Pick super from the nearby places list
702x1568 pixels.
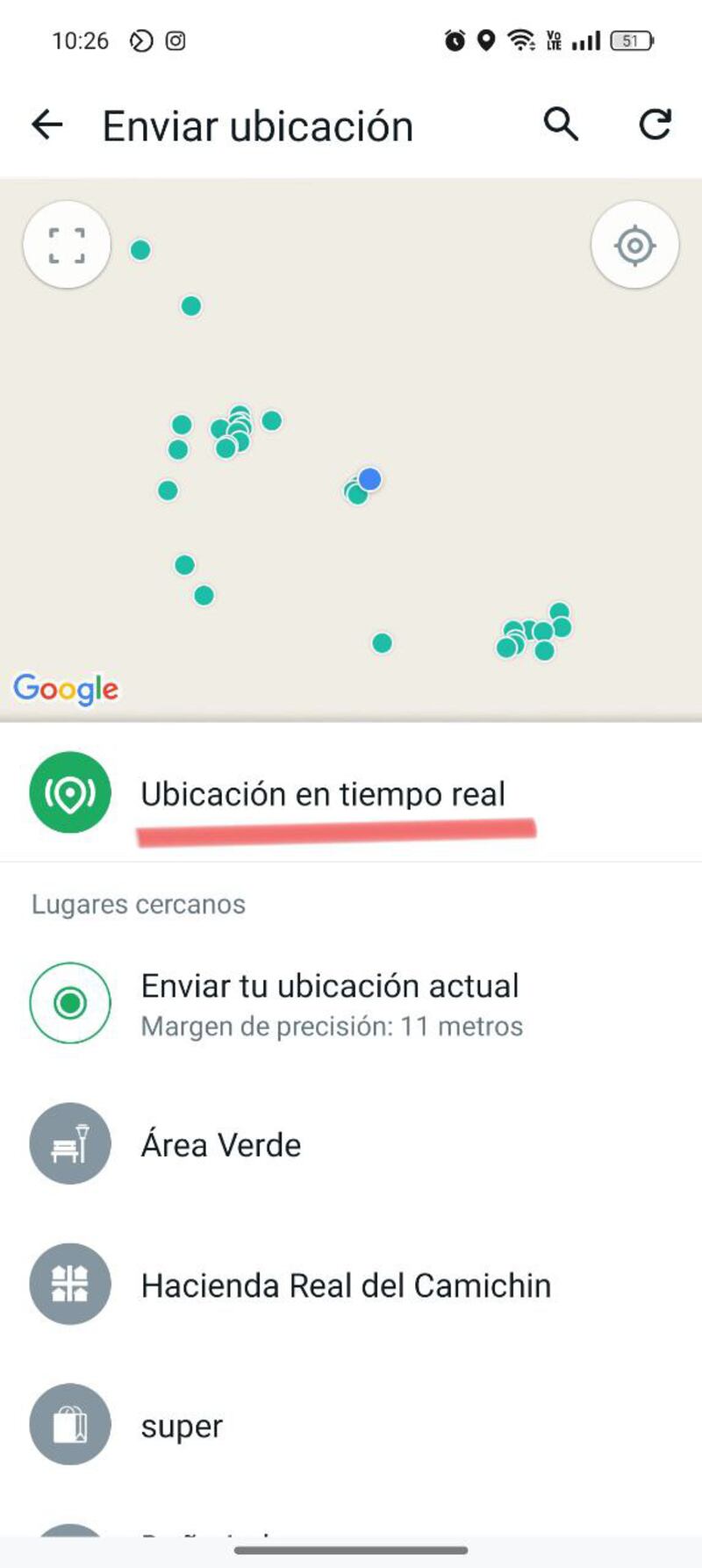pos(181,1426)
